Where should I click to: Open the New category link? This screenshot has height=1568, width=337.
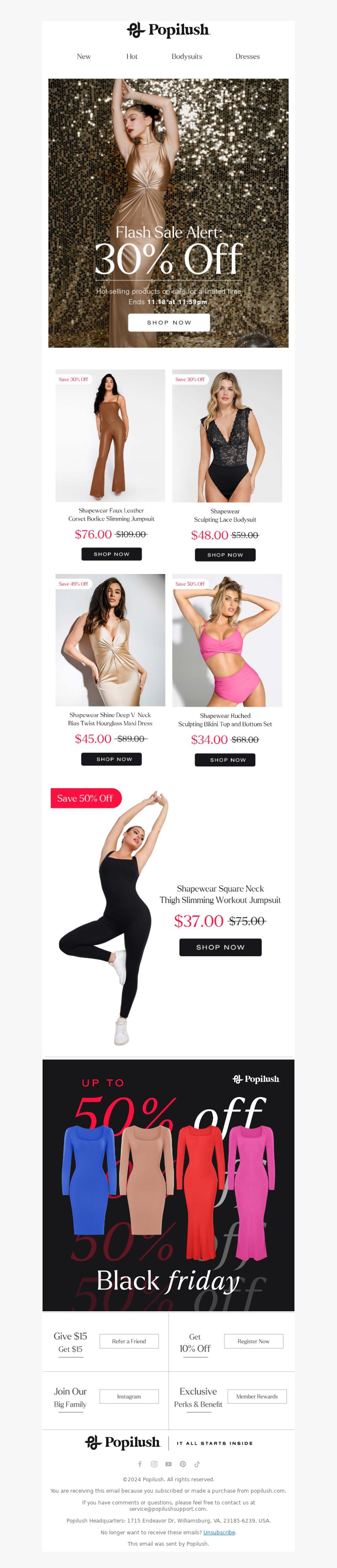click(x=83, y=57)
